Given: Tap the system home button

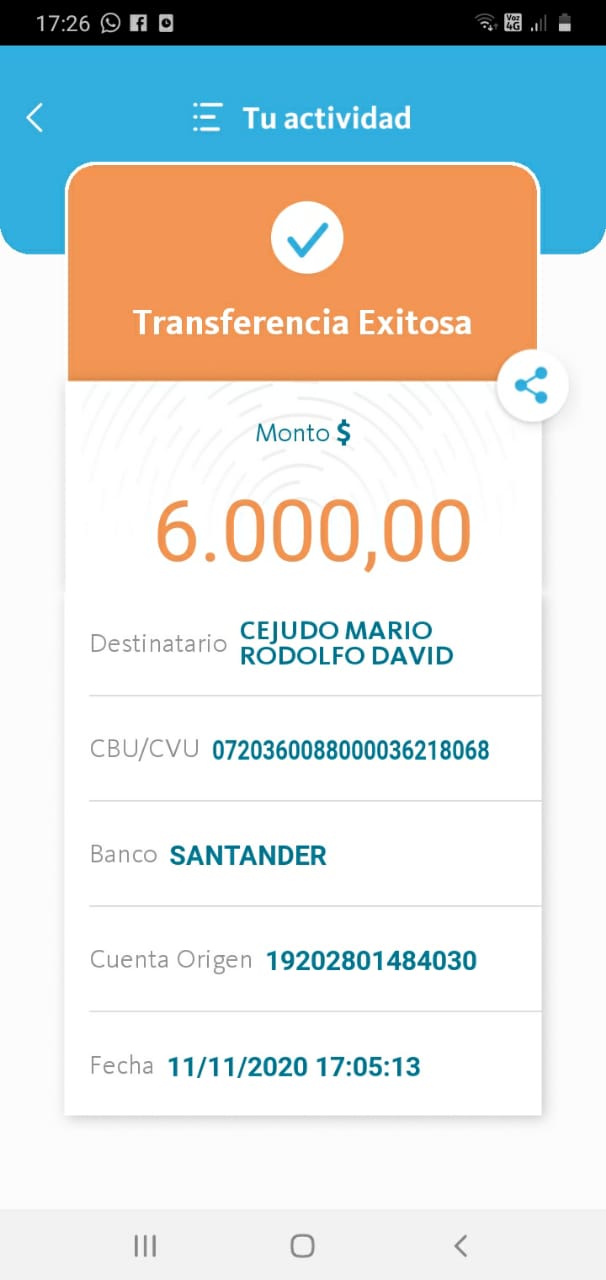Looking at the screenshot, I should tap(302, 1245).
